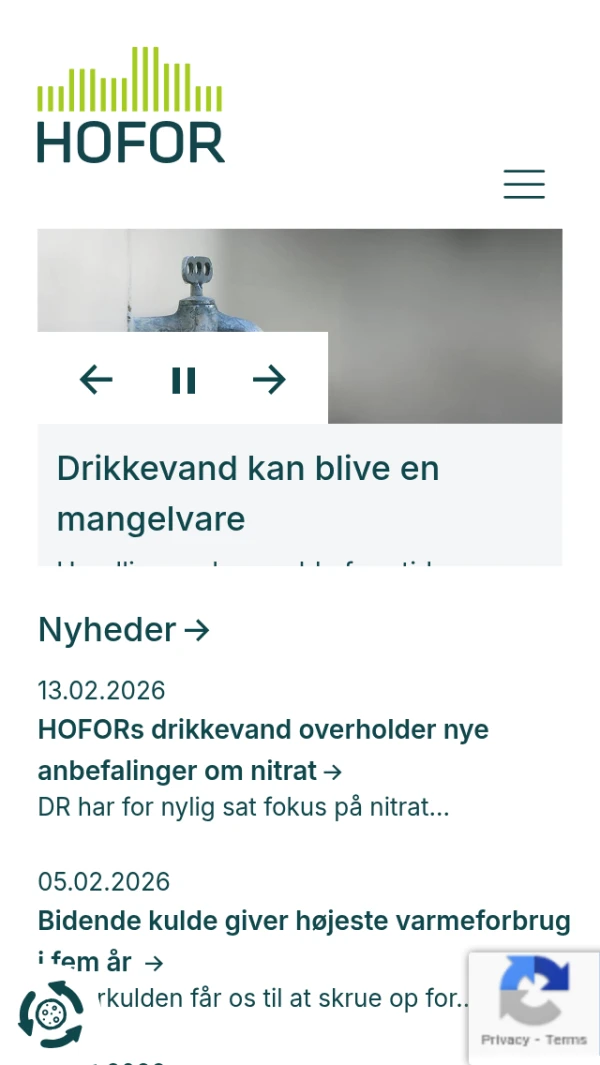Open the hamburger navigation menu
Screen dimensions: 600x1065
tap(524, 184)
